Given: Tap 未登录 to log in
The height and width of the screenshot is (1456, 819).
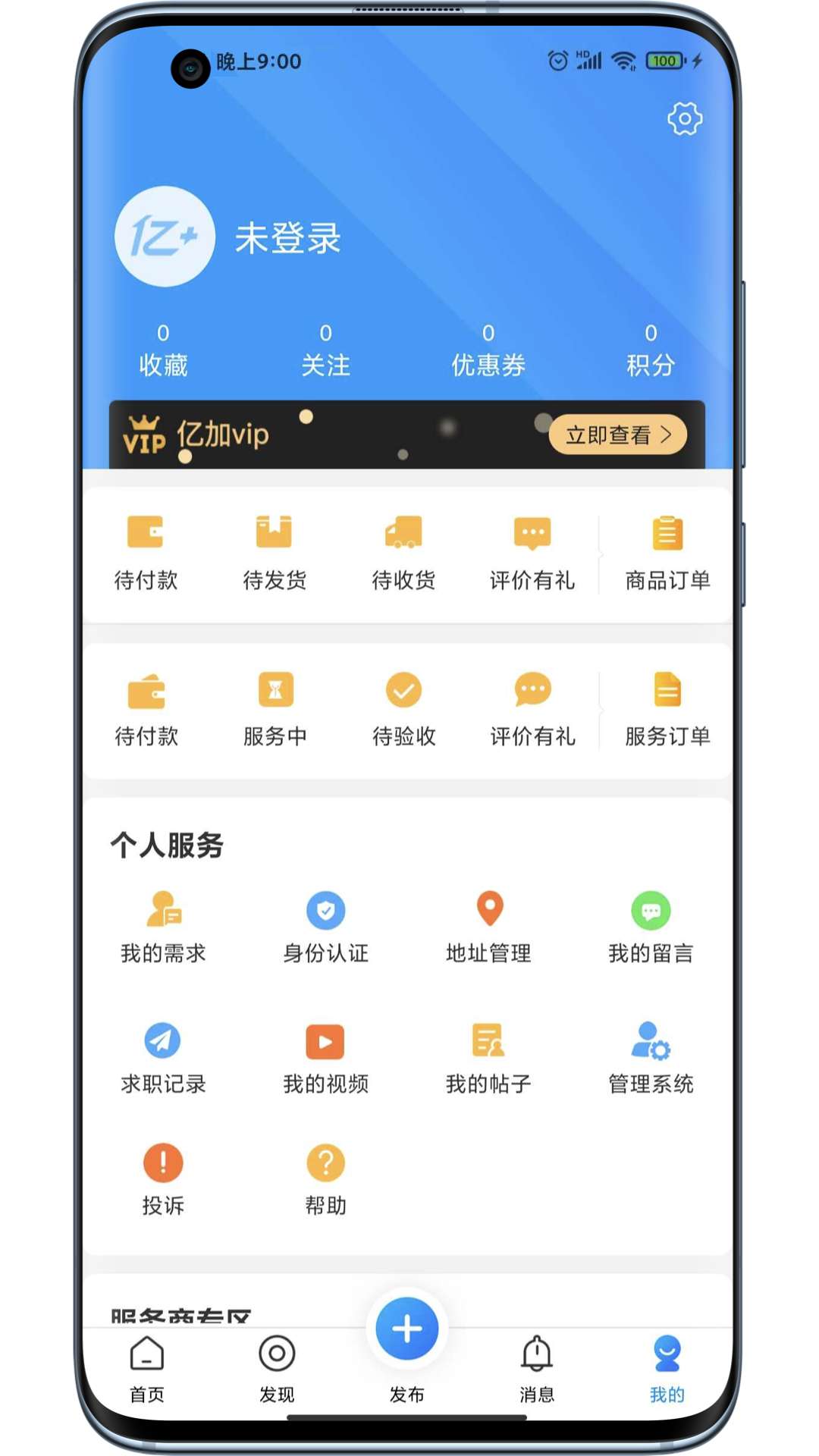Looking at the screenshot, I should (287, 238).
